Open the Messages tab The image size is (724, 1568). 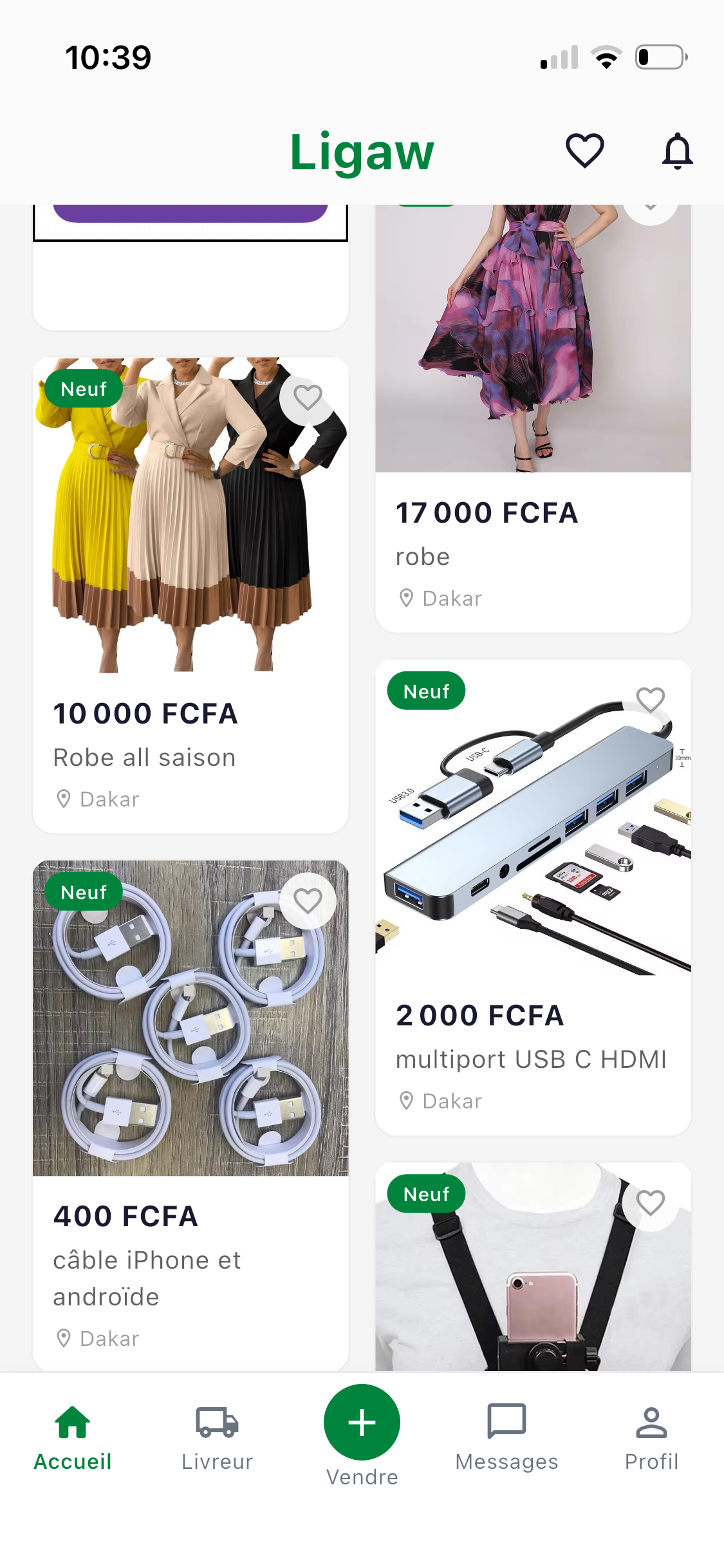[506, 1435]
